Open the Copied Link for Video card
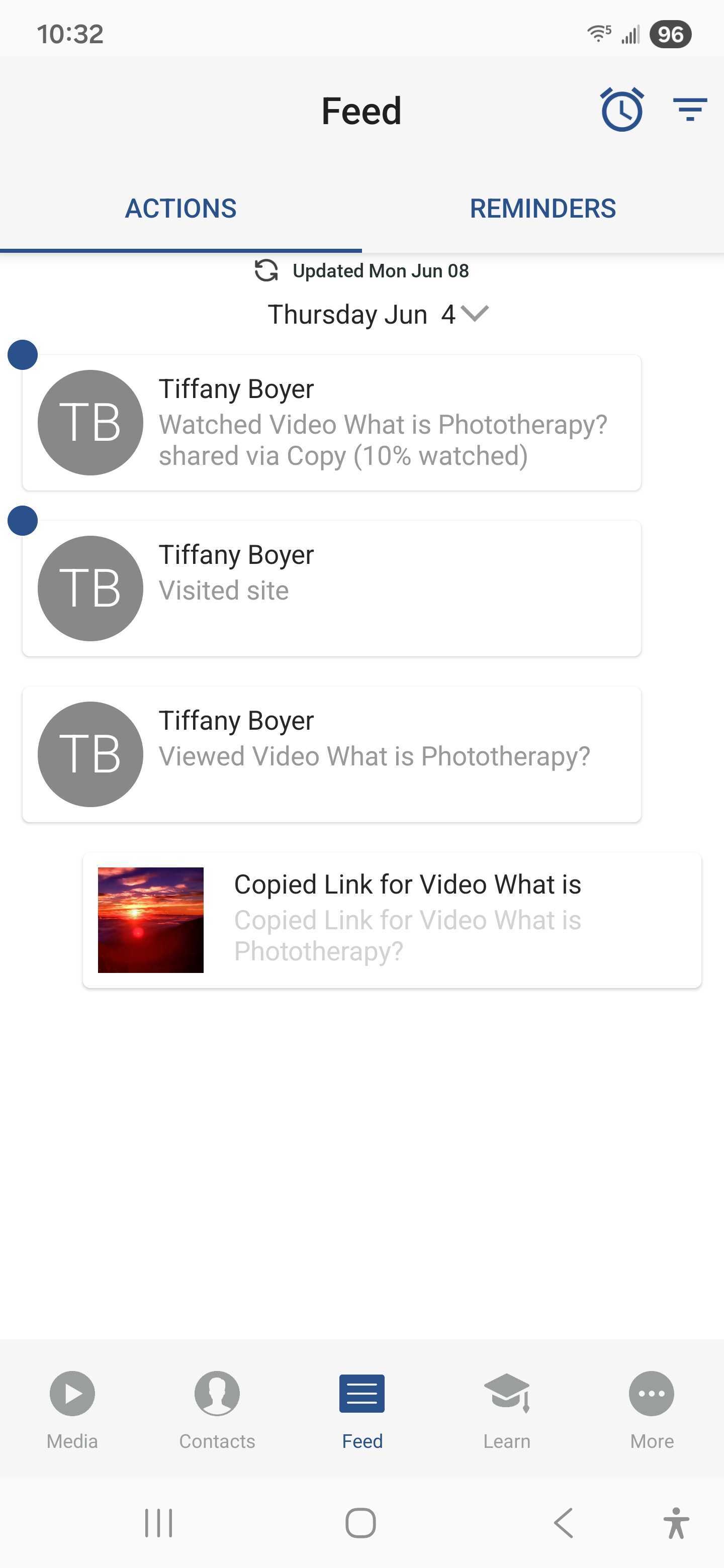The width and height of the screenshot is (724, 1568). click(392, 920)
